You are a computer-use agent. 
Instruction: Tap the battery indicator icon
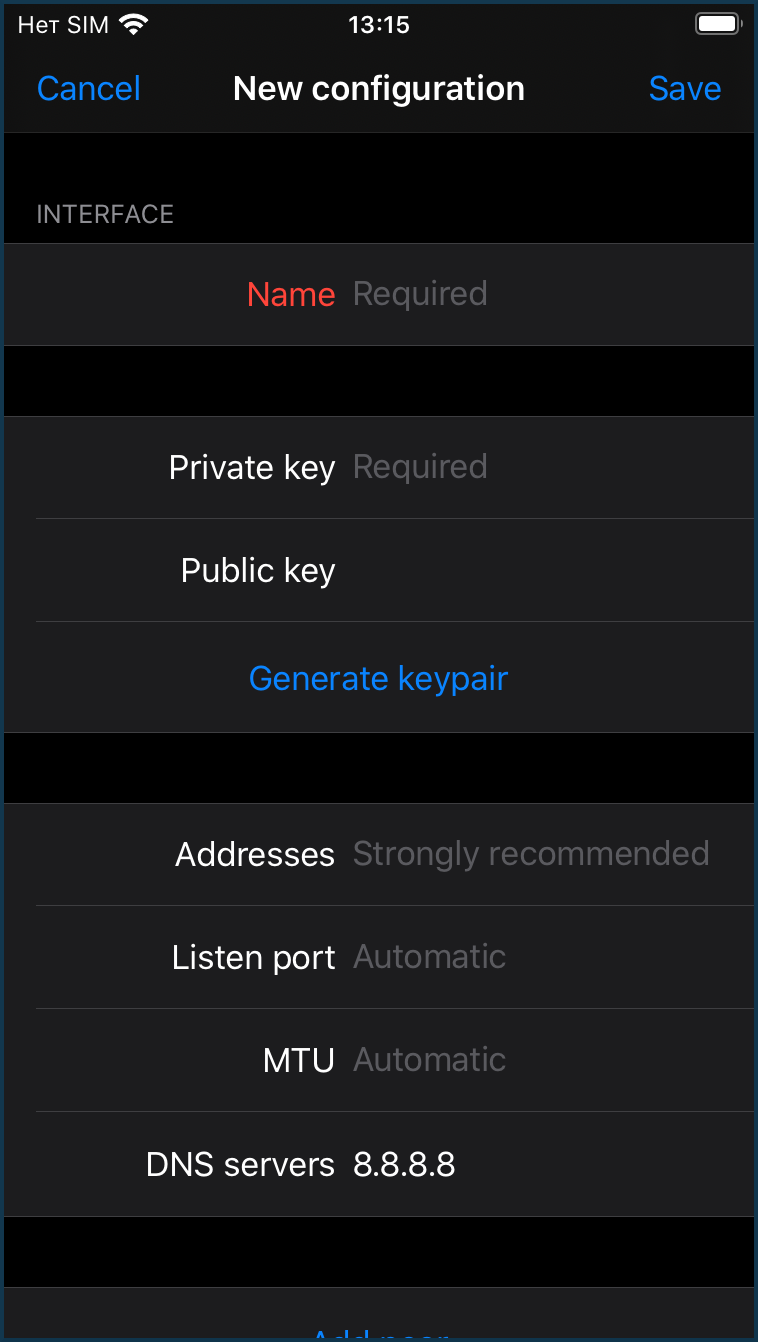[717, 22]
